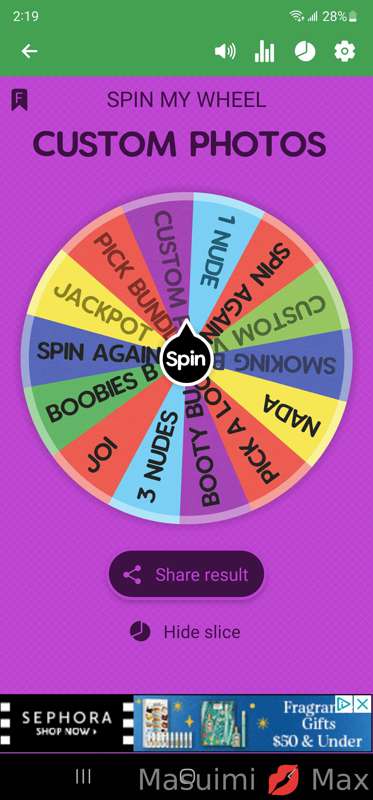Open the bar chart statistics icon
This screenshot has width=373, height=800.
point(264,52)
